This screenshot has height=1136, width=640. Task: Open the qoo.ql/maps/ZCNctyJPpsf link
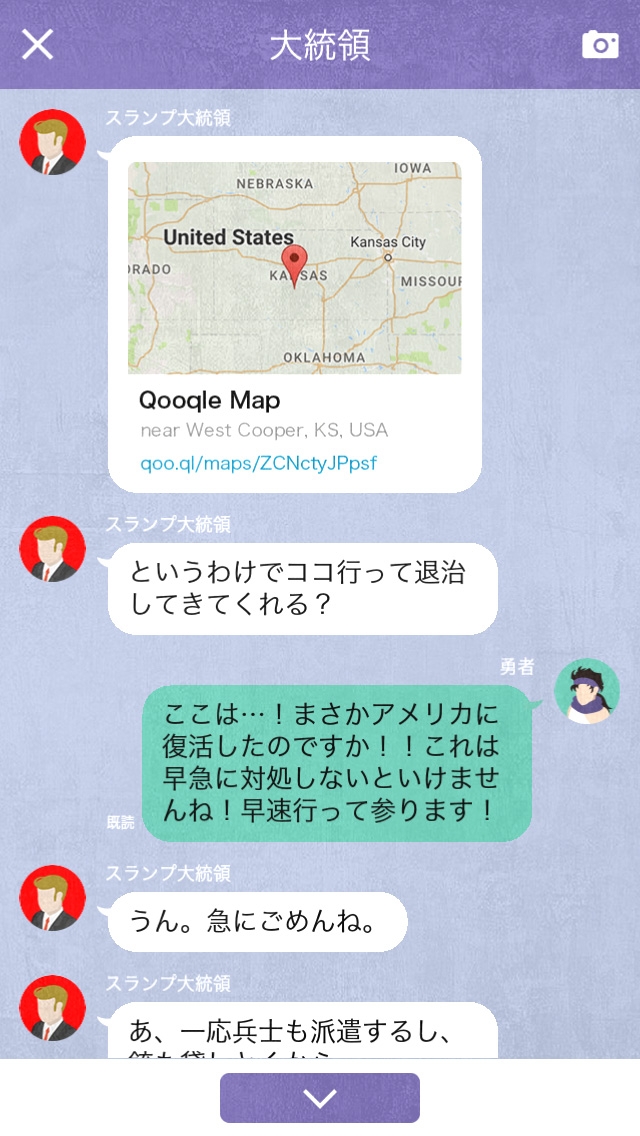point(258,463)
